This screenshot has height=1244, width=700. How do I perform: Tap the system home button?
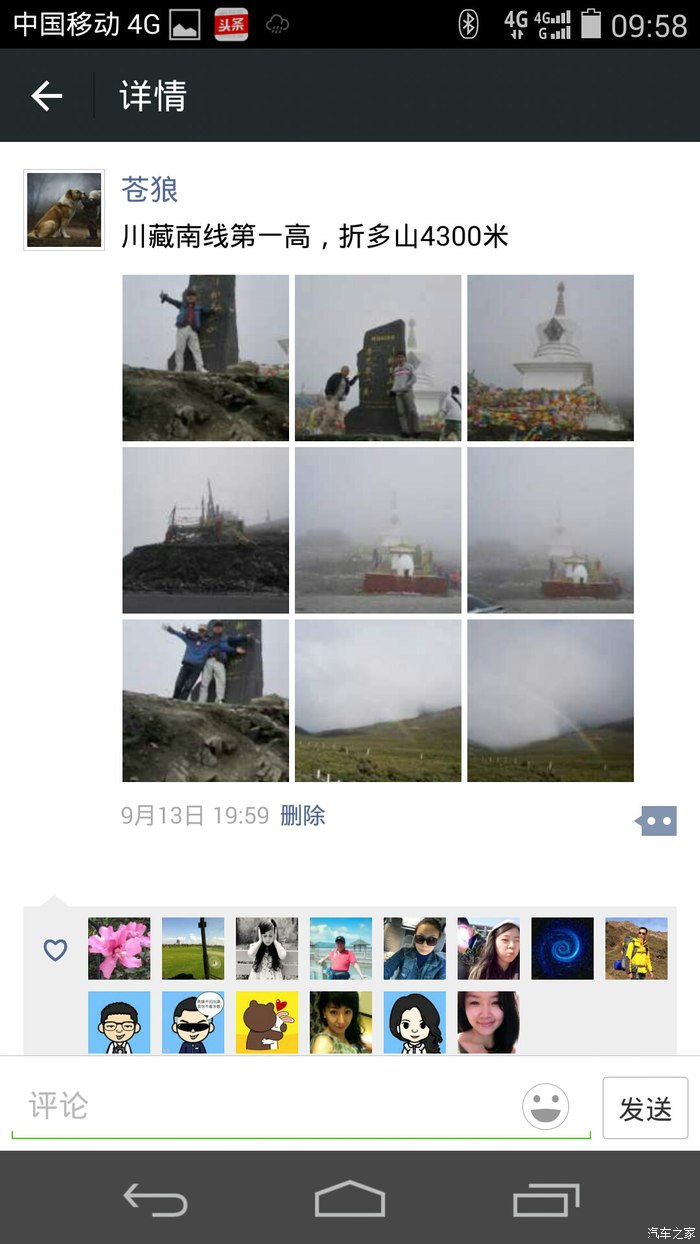[x=349, y=1198]
